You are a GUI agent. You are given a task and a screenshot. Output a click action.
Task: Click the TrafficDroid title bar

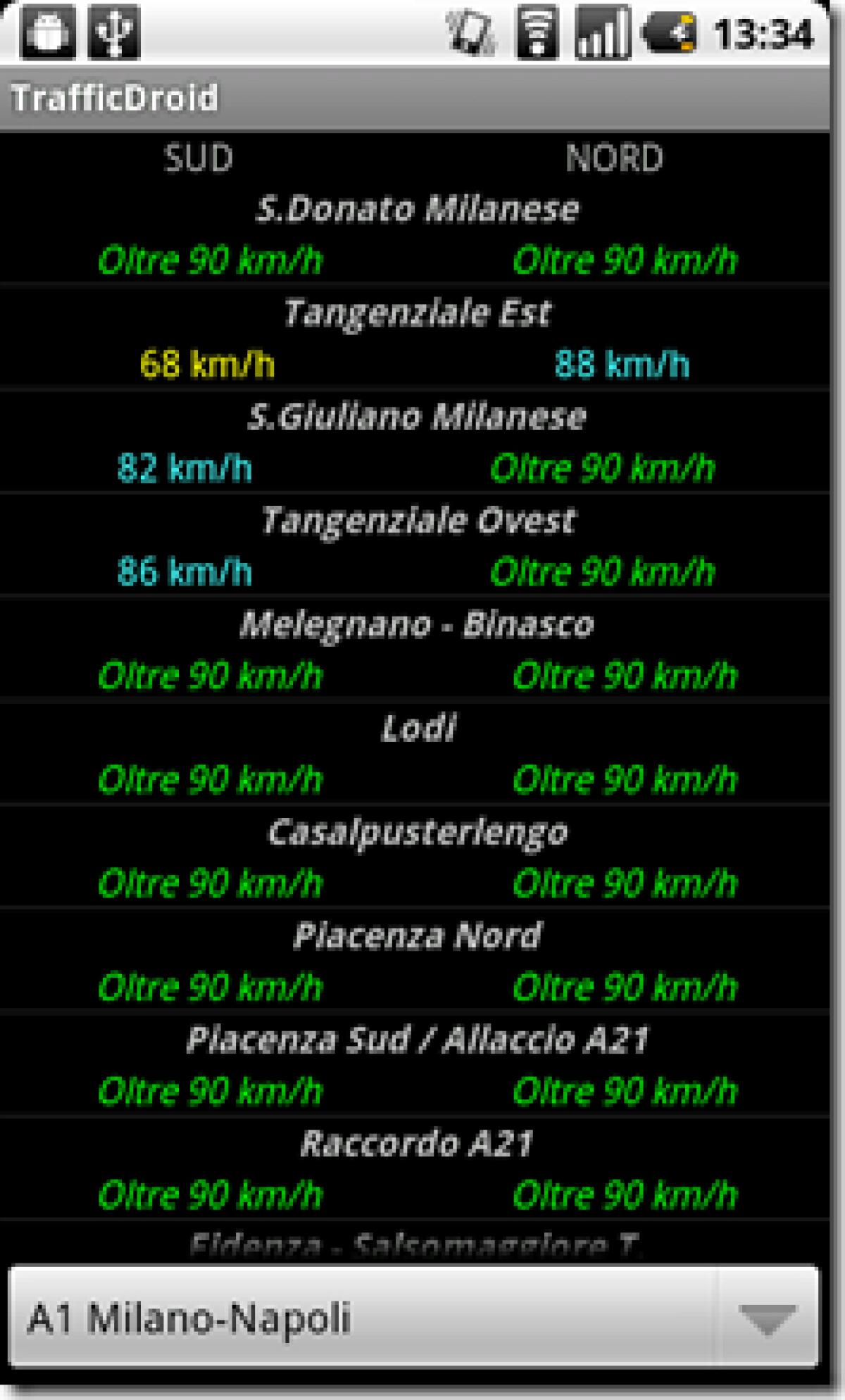(113, 99)
